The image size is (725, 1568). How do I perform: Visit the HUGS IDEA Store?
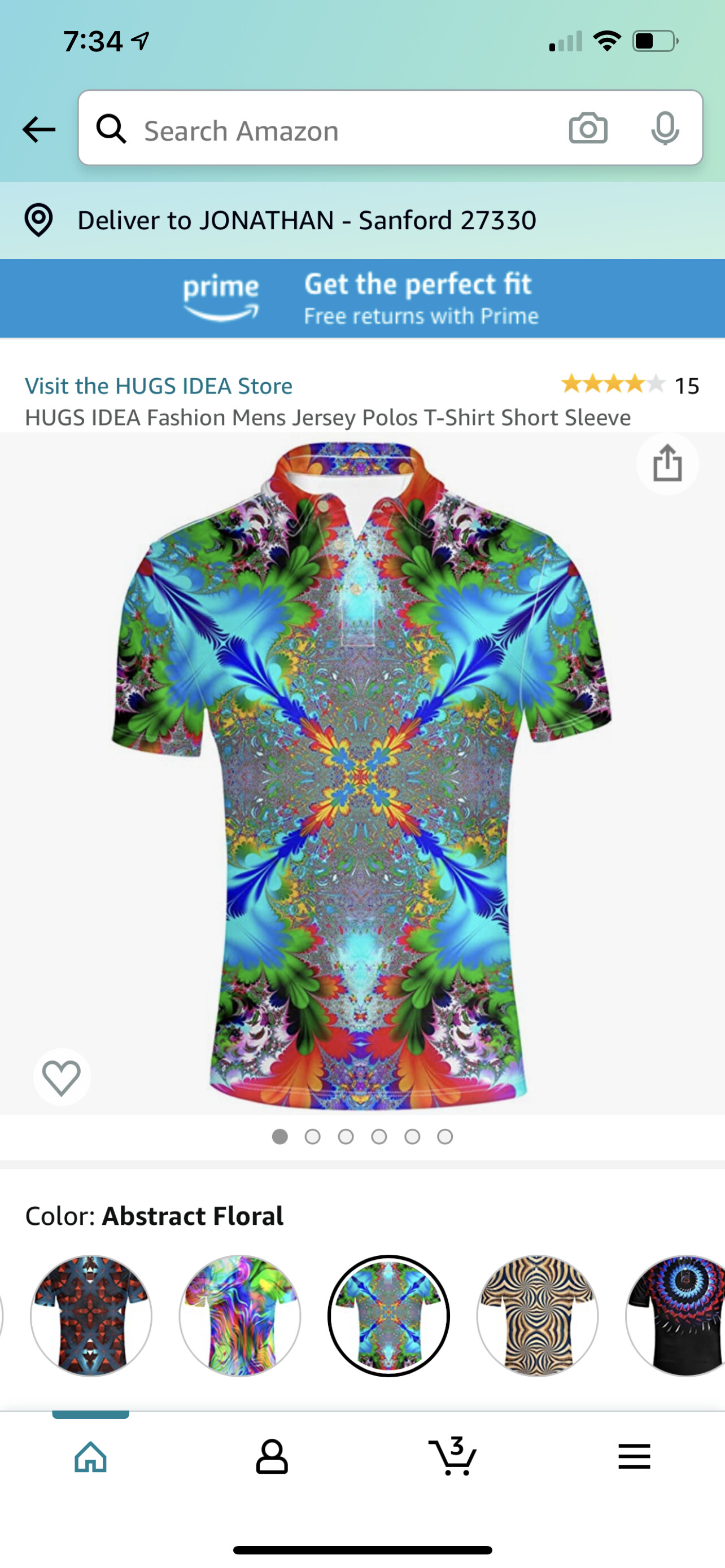[158, 386]
